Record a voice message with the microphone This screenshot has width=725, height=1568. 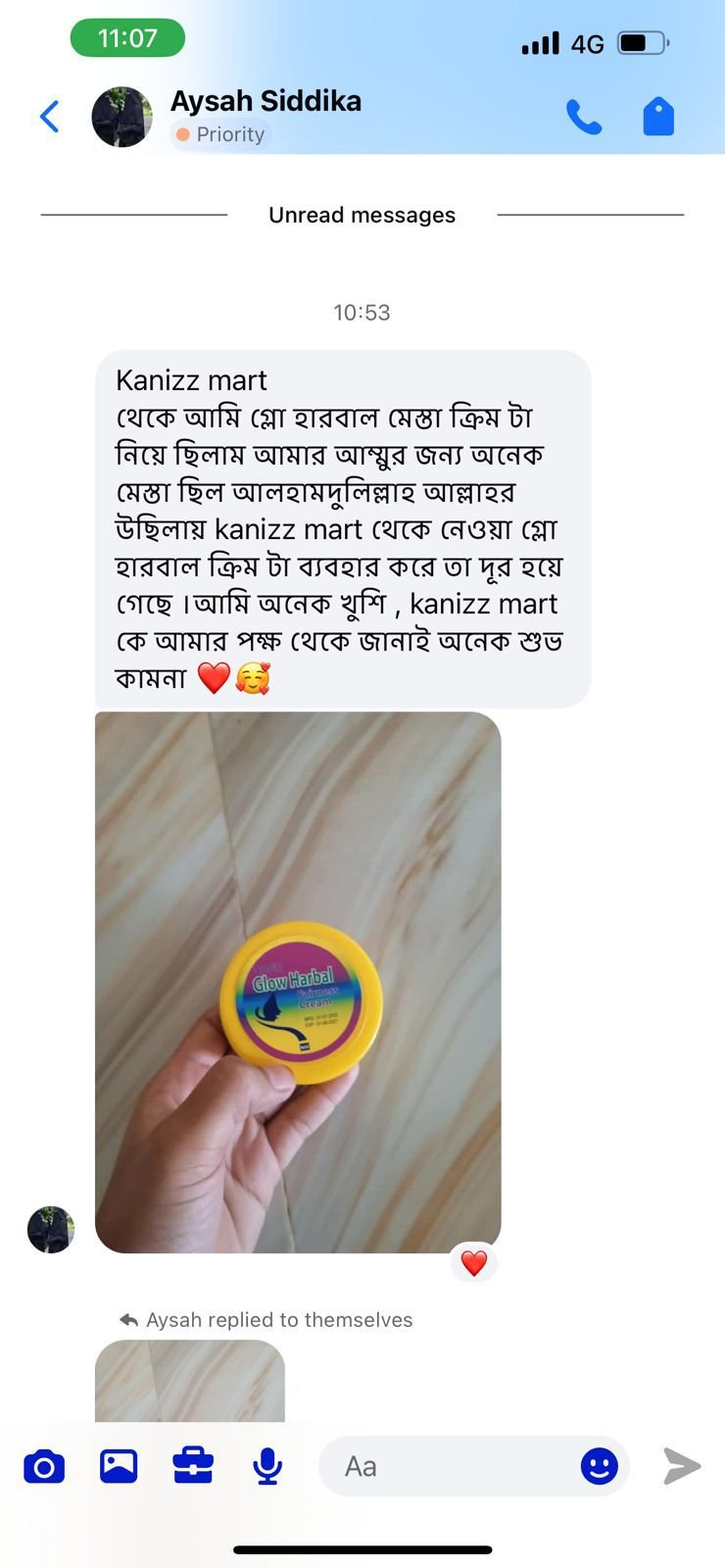click(267, 1467)
